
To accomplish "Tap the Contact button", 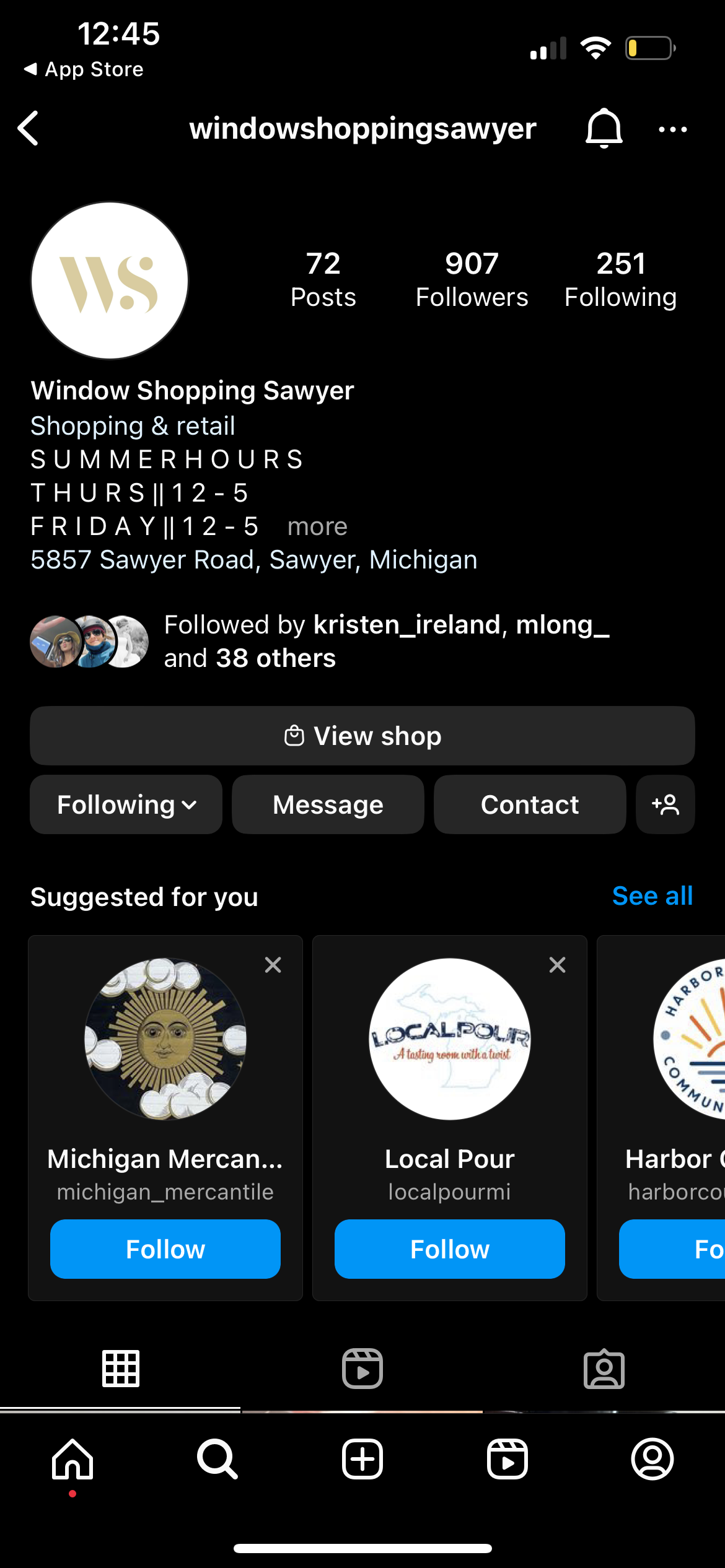I will [x=530, y=804].
